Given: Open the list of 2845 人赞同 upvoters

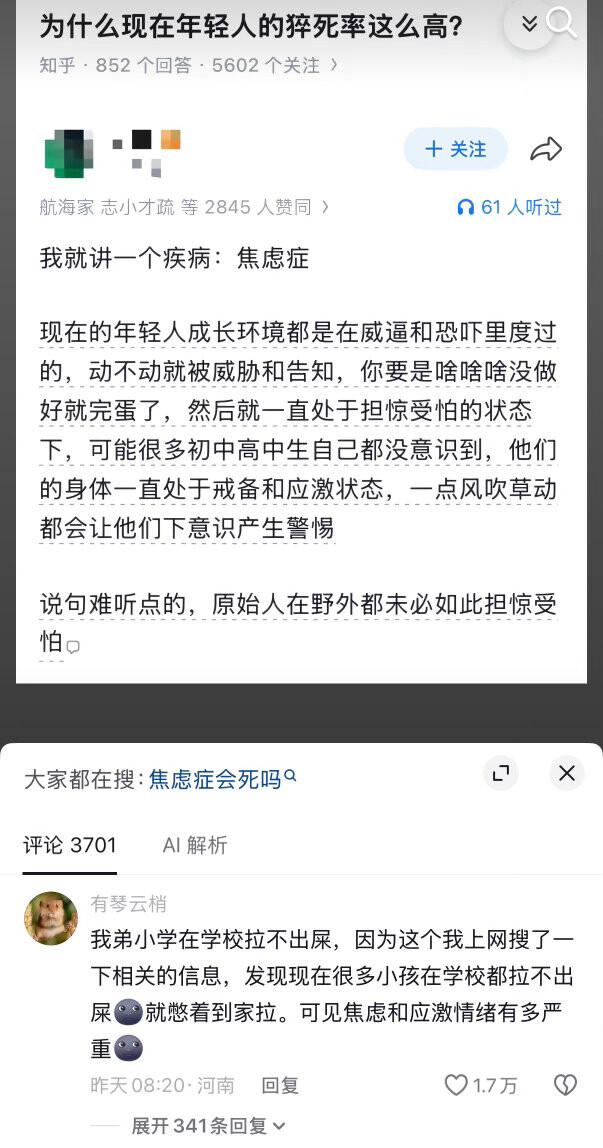Looking at the screenshot, I should point(184,207).
